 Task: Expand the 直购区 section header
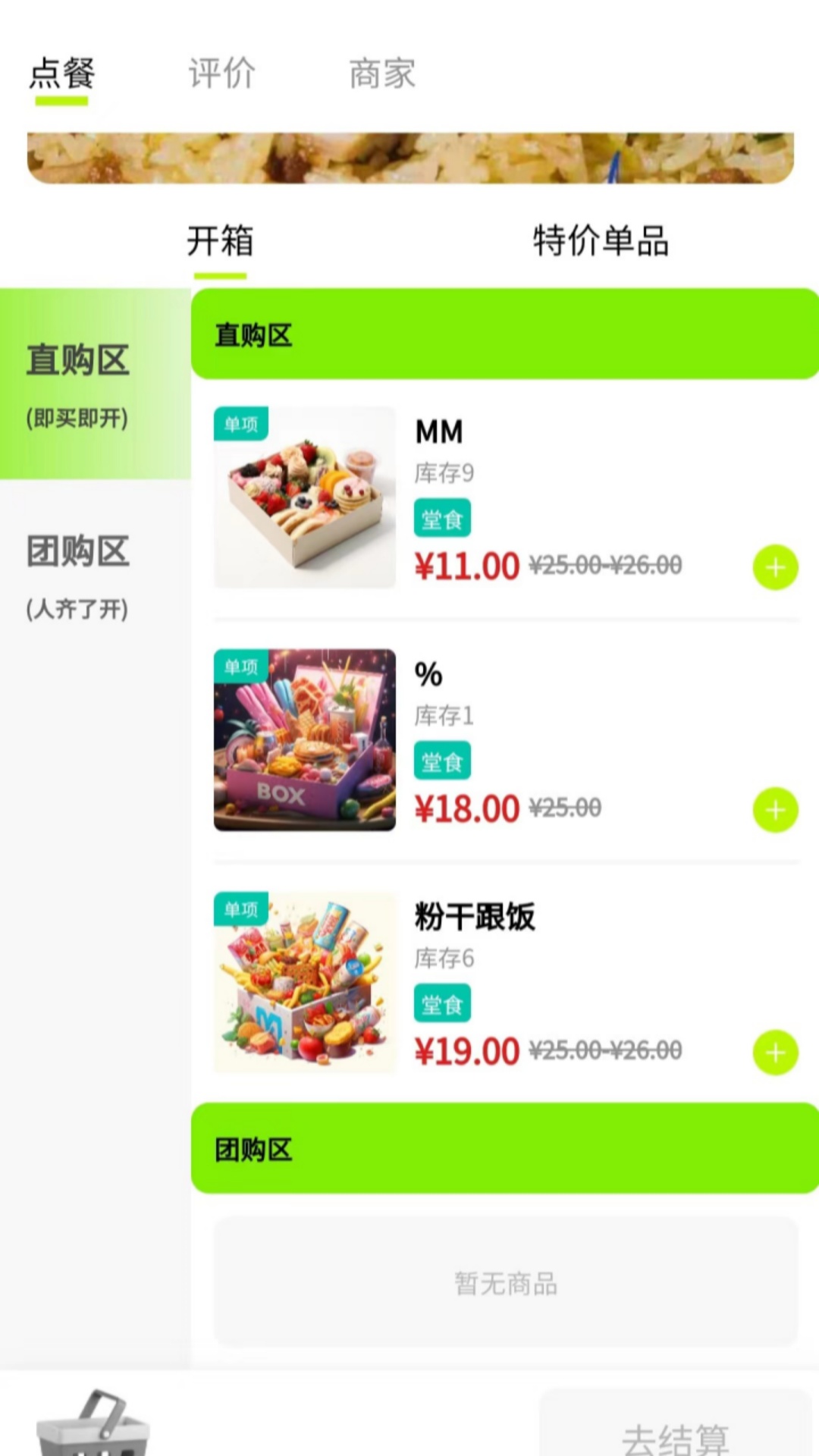(504, 334)
